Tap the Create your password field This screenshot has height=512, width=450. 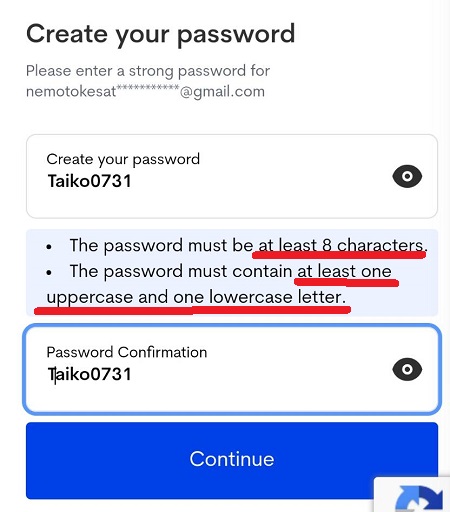232,176
